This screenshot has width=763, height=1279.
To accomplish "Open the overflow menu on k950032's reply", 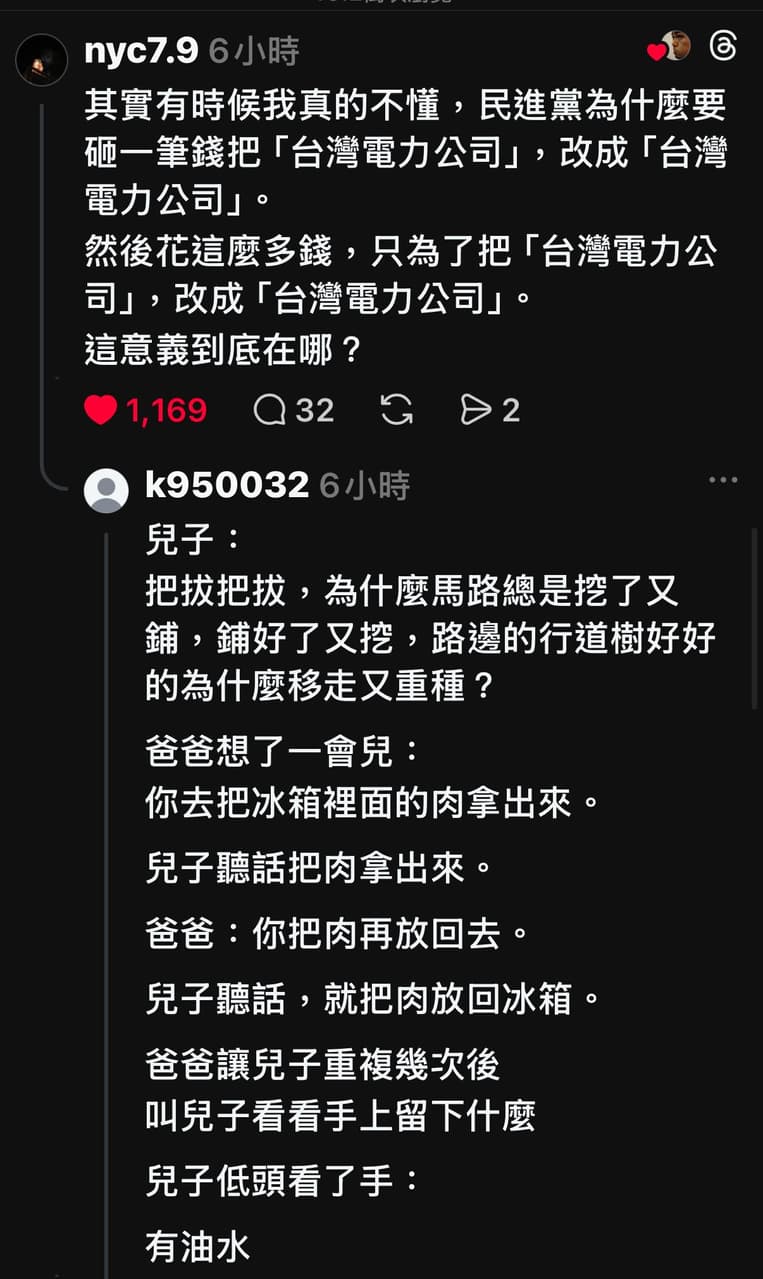I will point(722,480).
